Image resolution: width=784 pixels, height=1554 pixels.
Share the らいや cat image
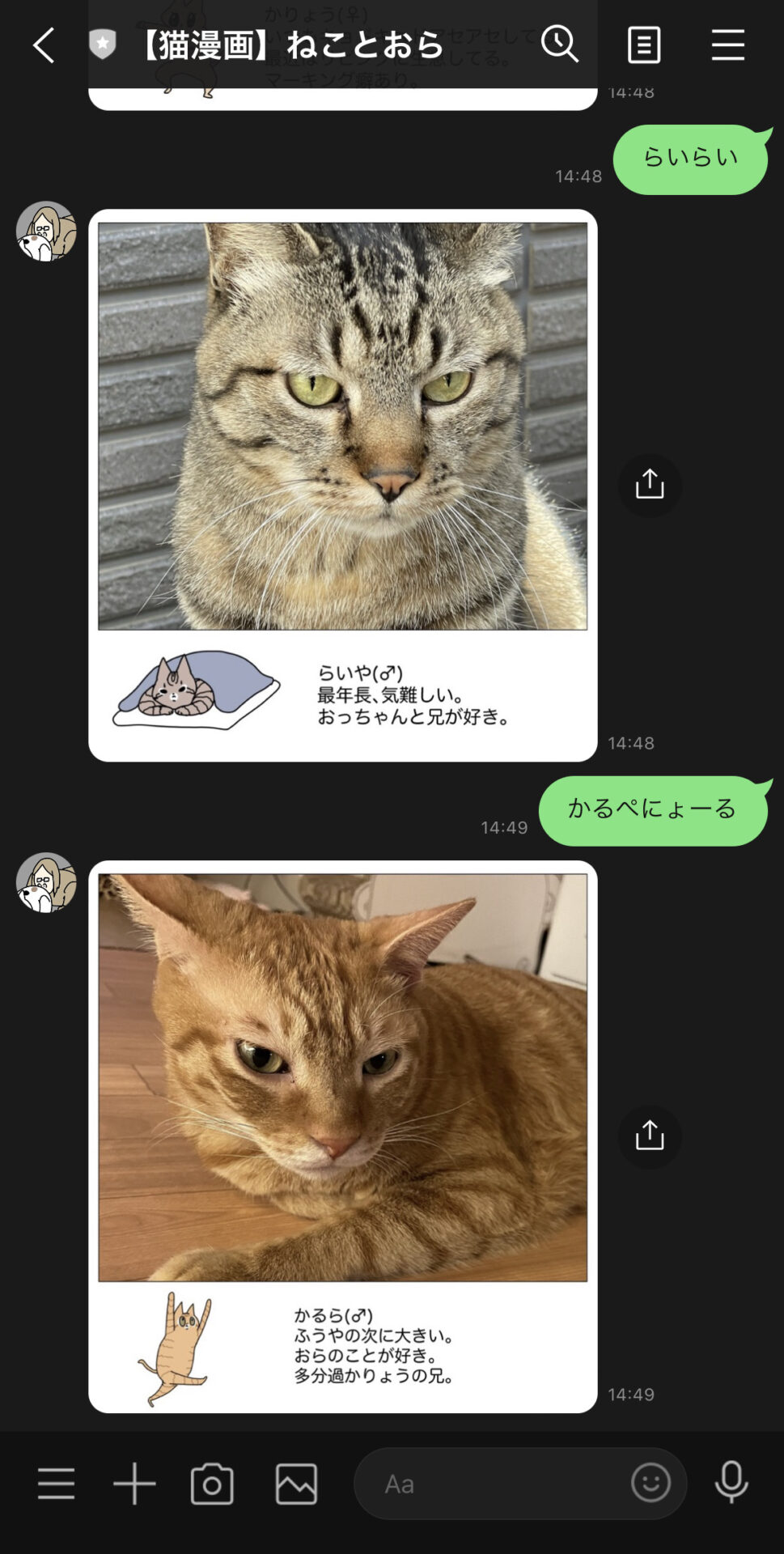[650, 486]
